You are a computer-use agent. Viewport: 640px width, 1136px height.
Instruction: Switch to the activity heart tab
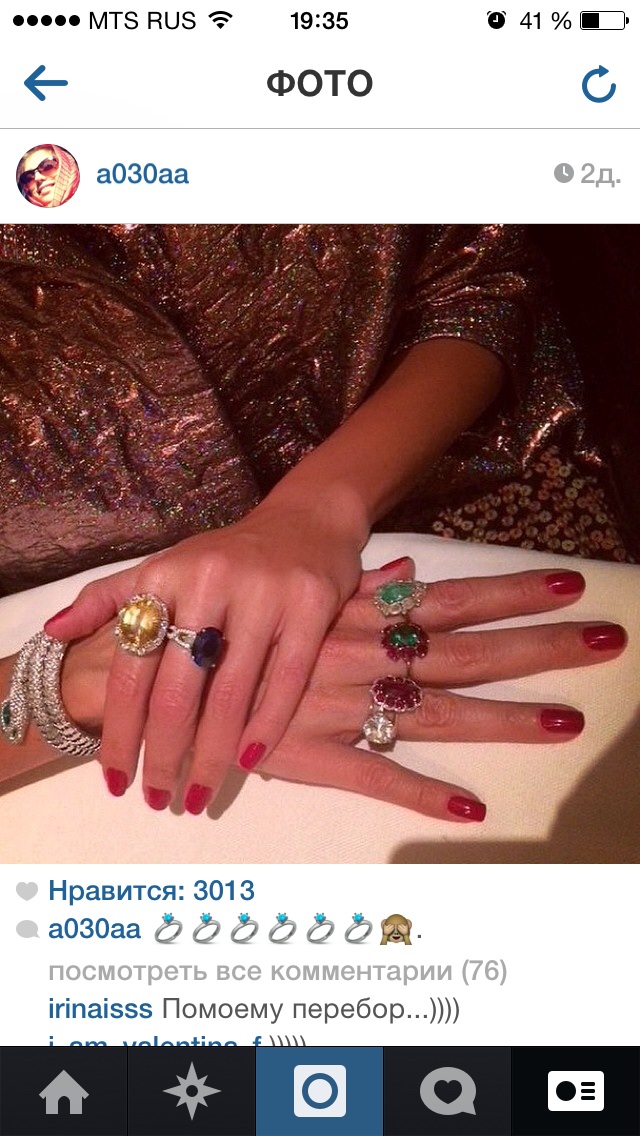point(447,1091)
